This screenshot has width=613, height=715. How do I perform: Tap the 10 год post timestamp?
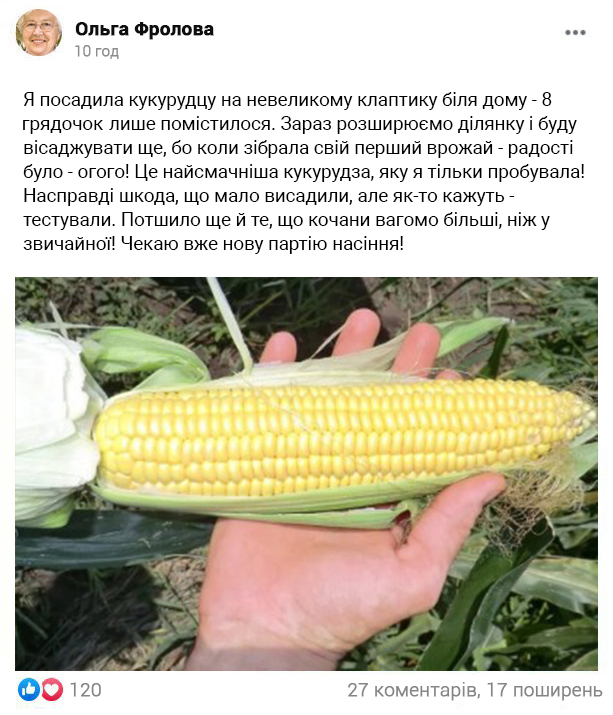[97, 51]
